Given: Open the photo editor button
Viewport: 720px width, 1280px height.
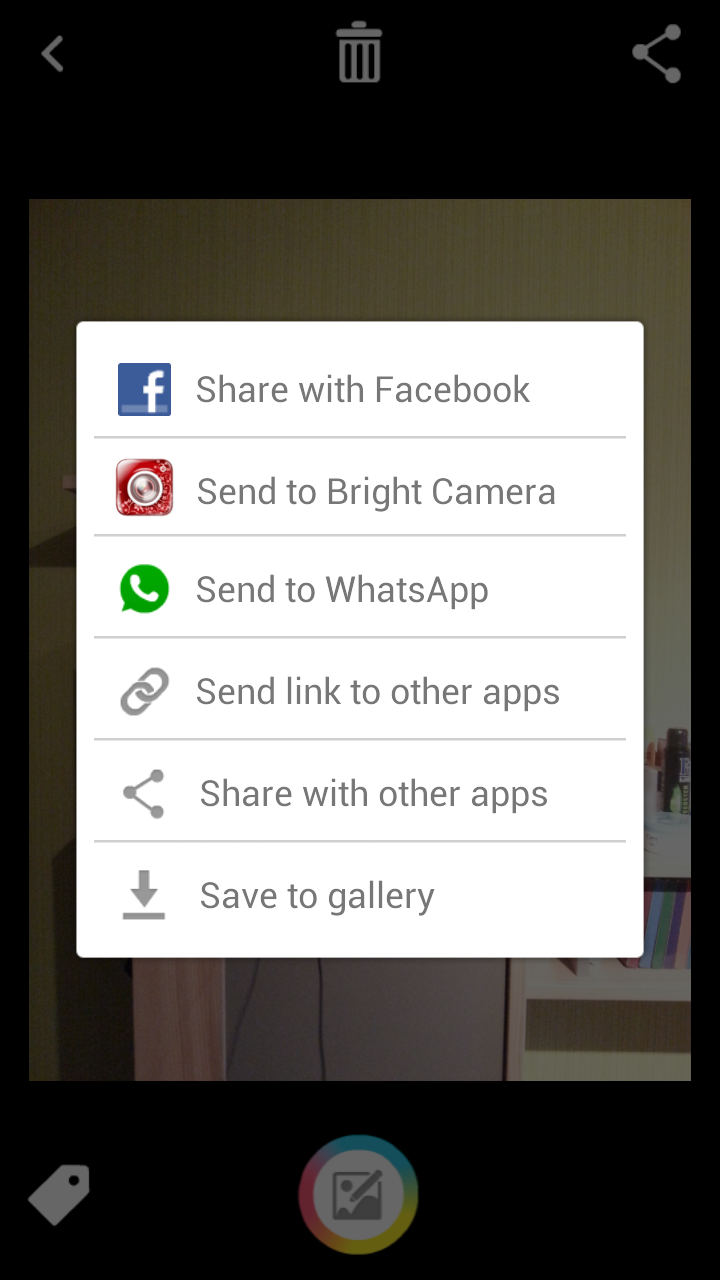Looking at the screenshot, I should pyautogui.click(x=358, y=1194).
